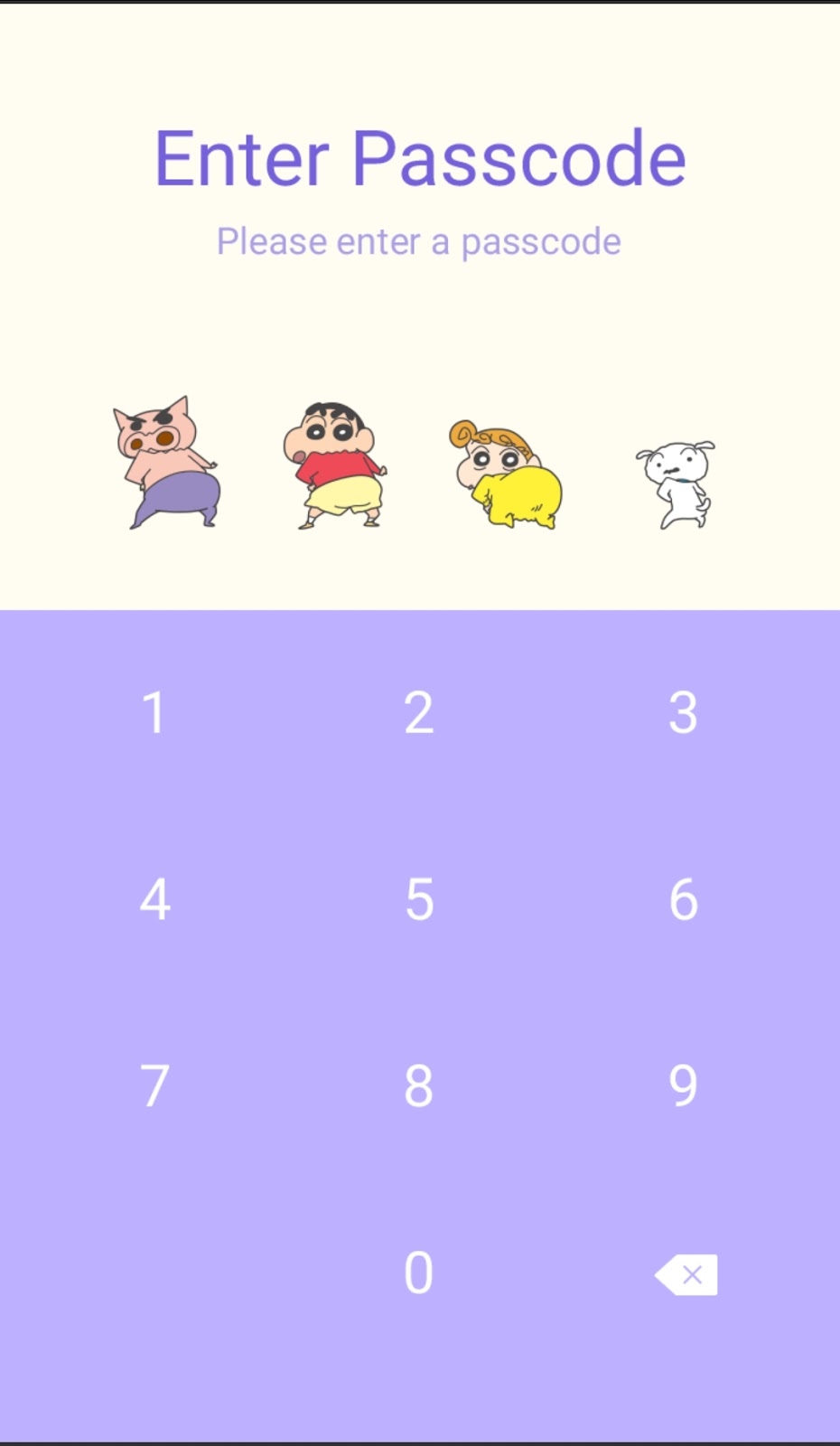Enter digit 5 on the keypad
The image size is (840, 1446).
point(418,899)
